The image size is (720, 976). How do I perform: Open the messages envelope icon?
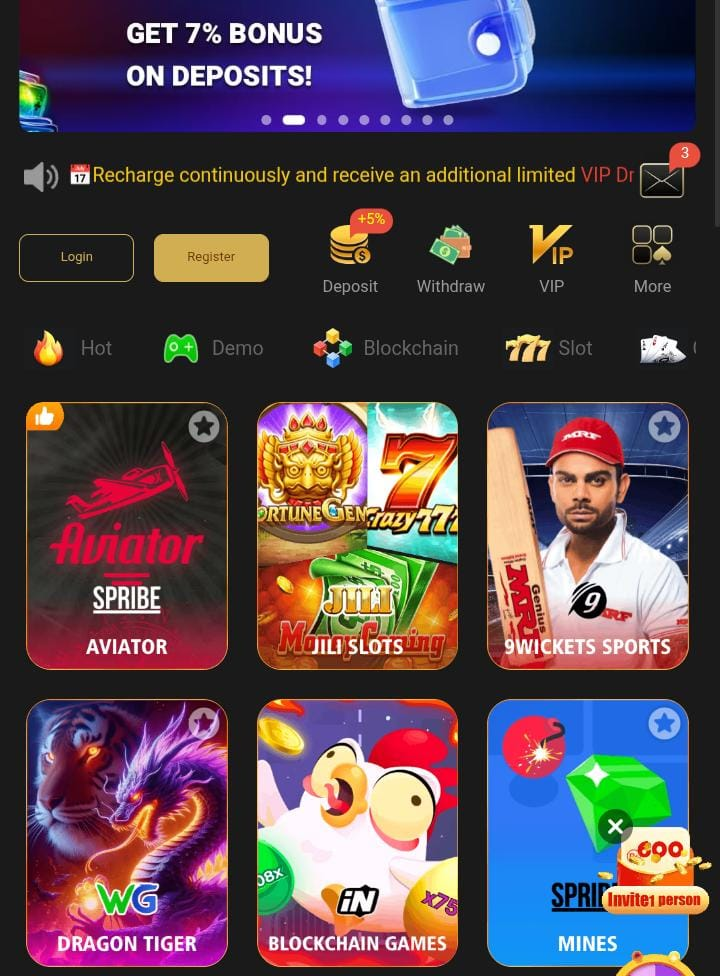[662, 180]
